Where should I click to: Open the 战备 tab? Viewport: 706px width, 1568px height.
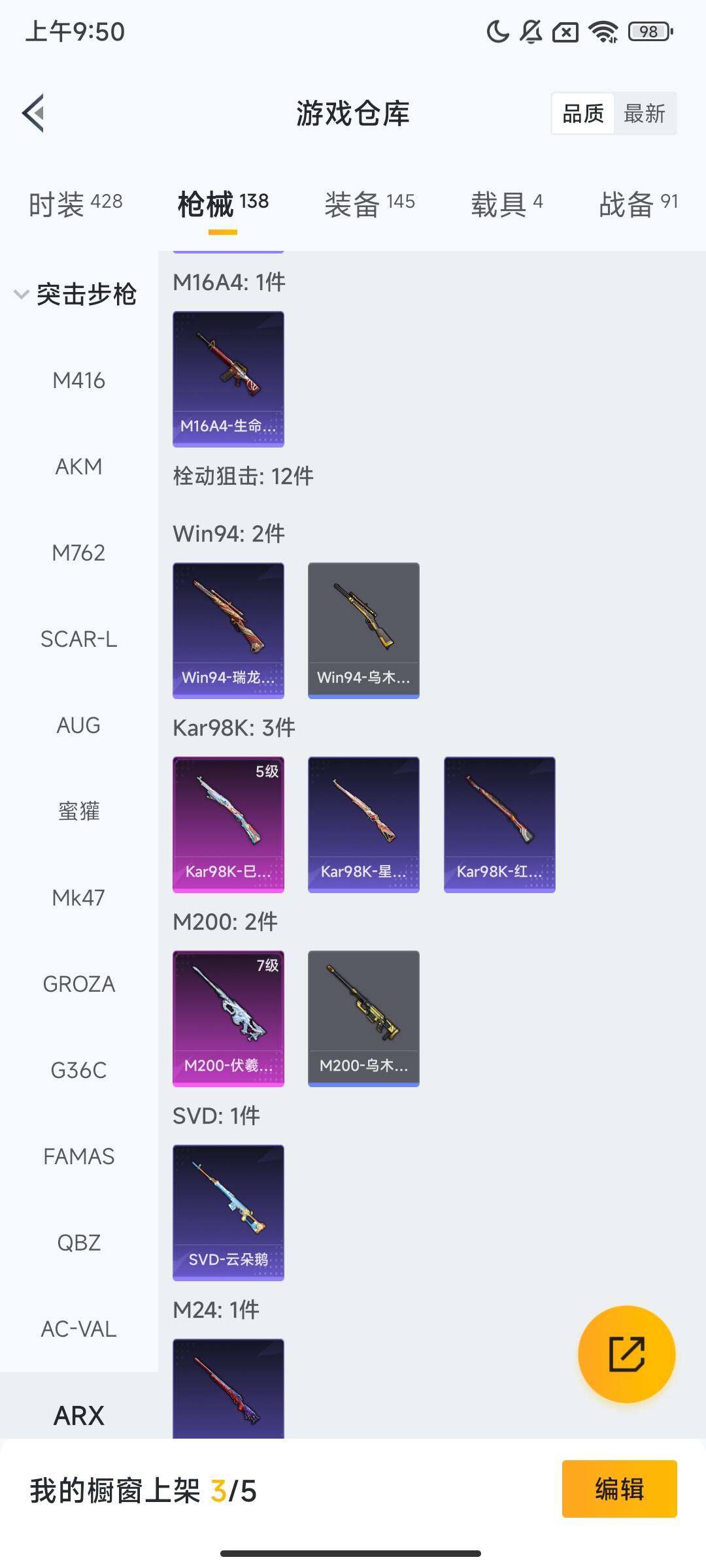638,204
